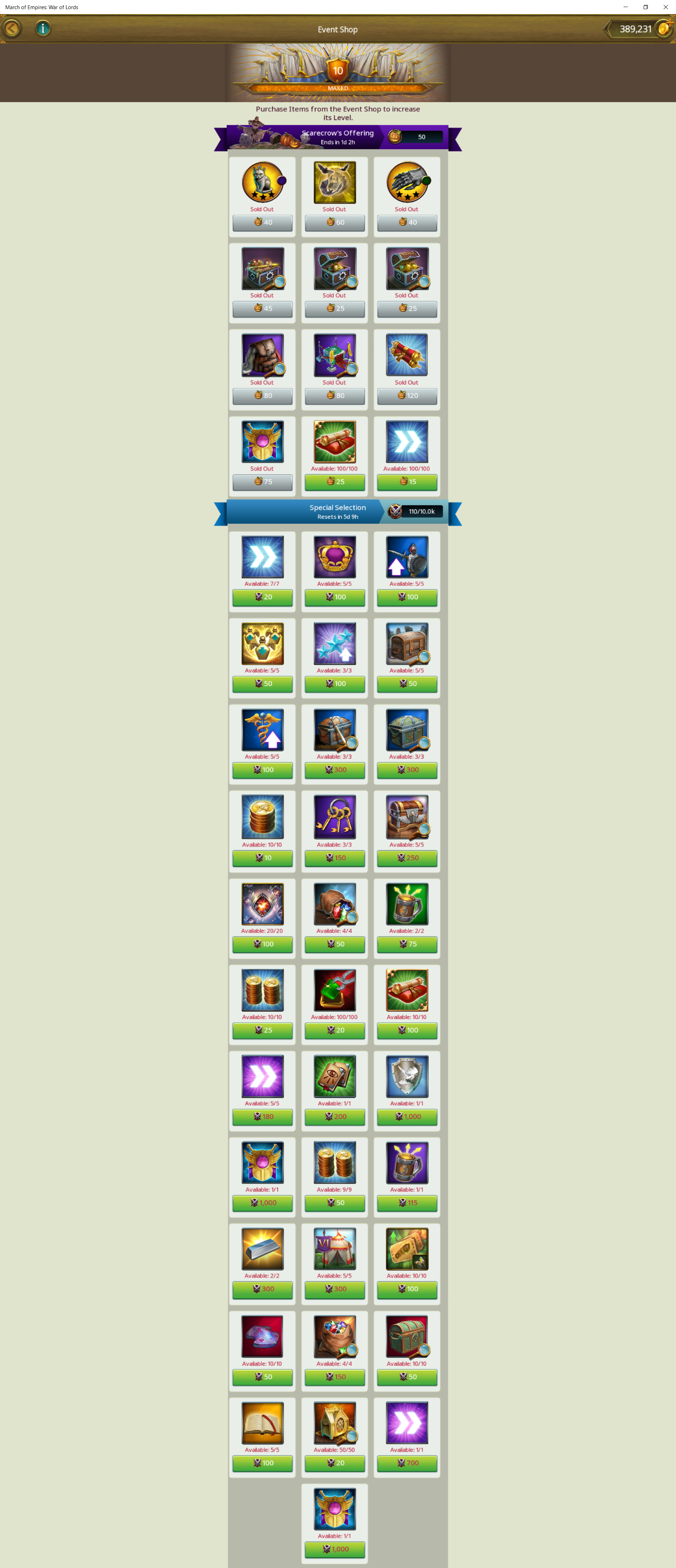Buy the open book for 100
This screenshot has height=1568, width=676.
[263, 1463]
